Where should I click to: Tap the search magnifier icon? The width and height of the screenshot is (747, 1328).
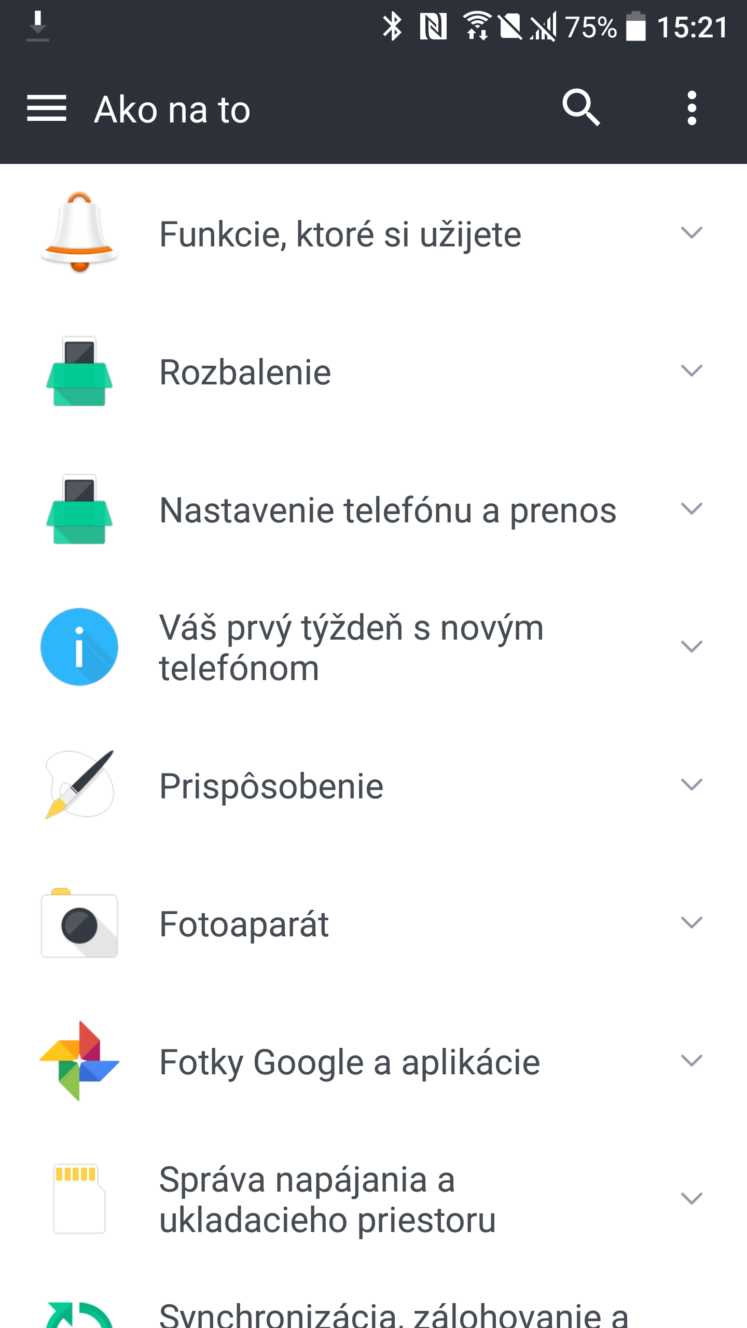click(x=581, y=108)
